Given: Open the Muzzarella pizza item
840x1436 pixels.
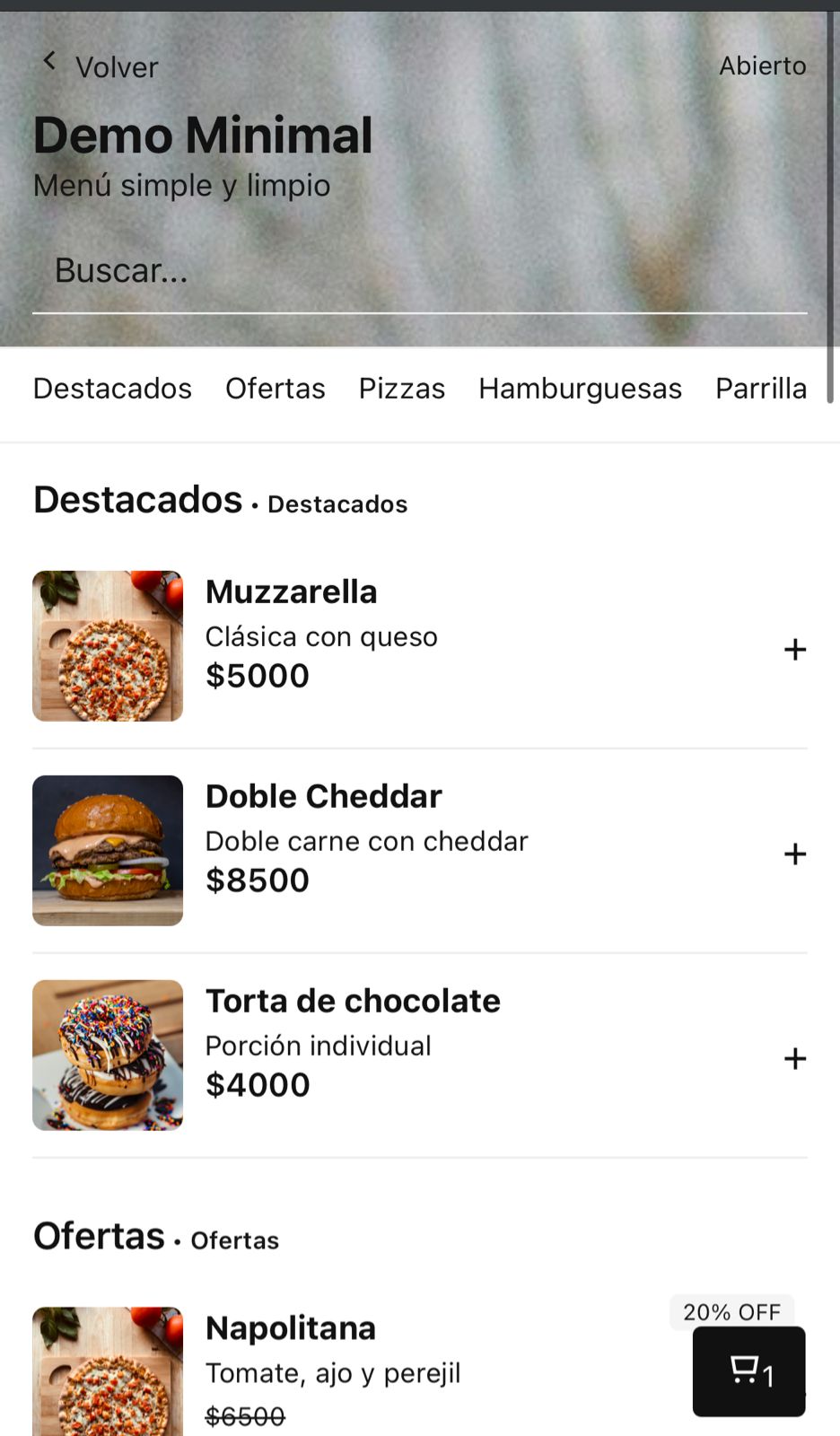Looking at the screenshot, I should 291,592.
